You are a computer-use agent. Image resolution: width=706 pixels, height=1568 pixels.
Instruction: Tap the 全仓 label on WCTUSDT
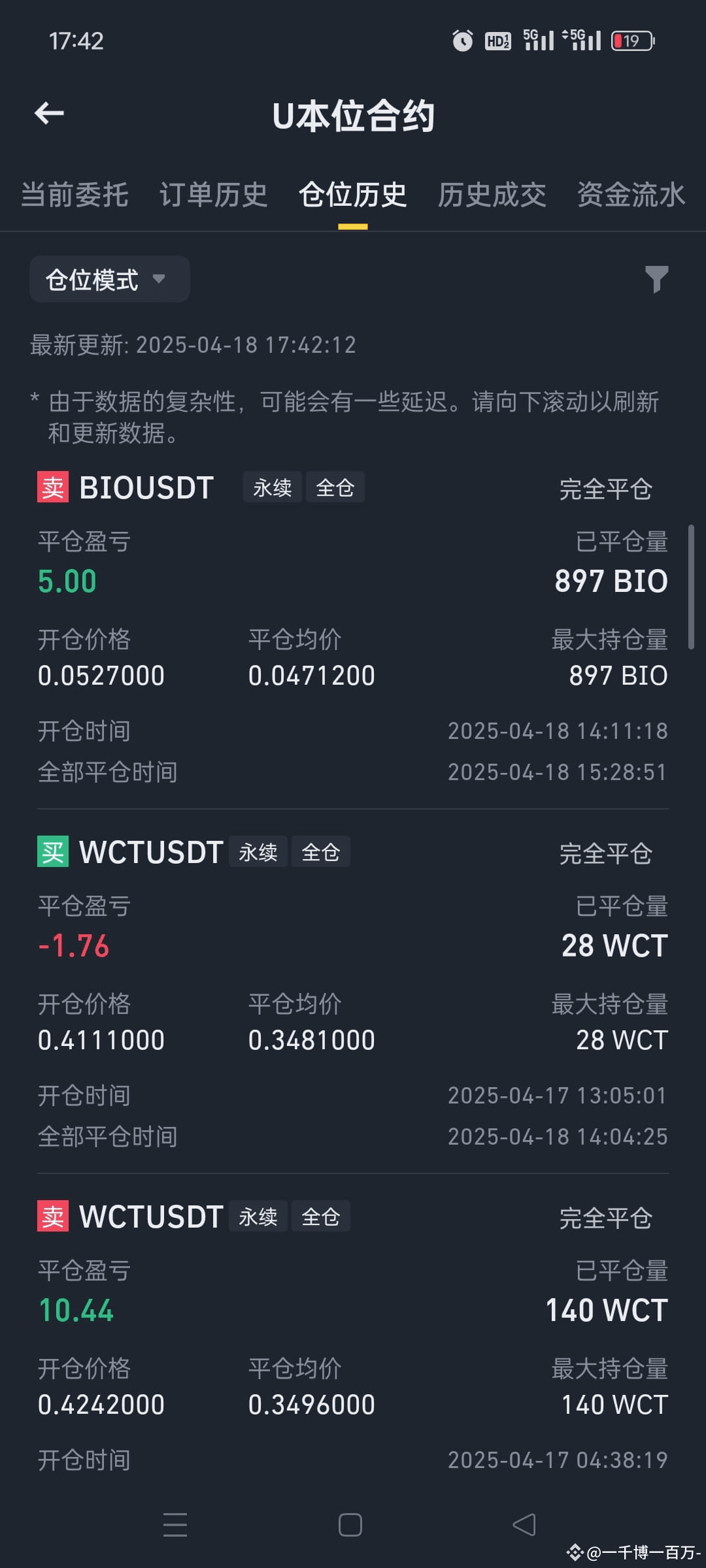tap(321, 851)
